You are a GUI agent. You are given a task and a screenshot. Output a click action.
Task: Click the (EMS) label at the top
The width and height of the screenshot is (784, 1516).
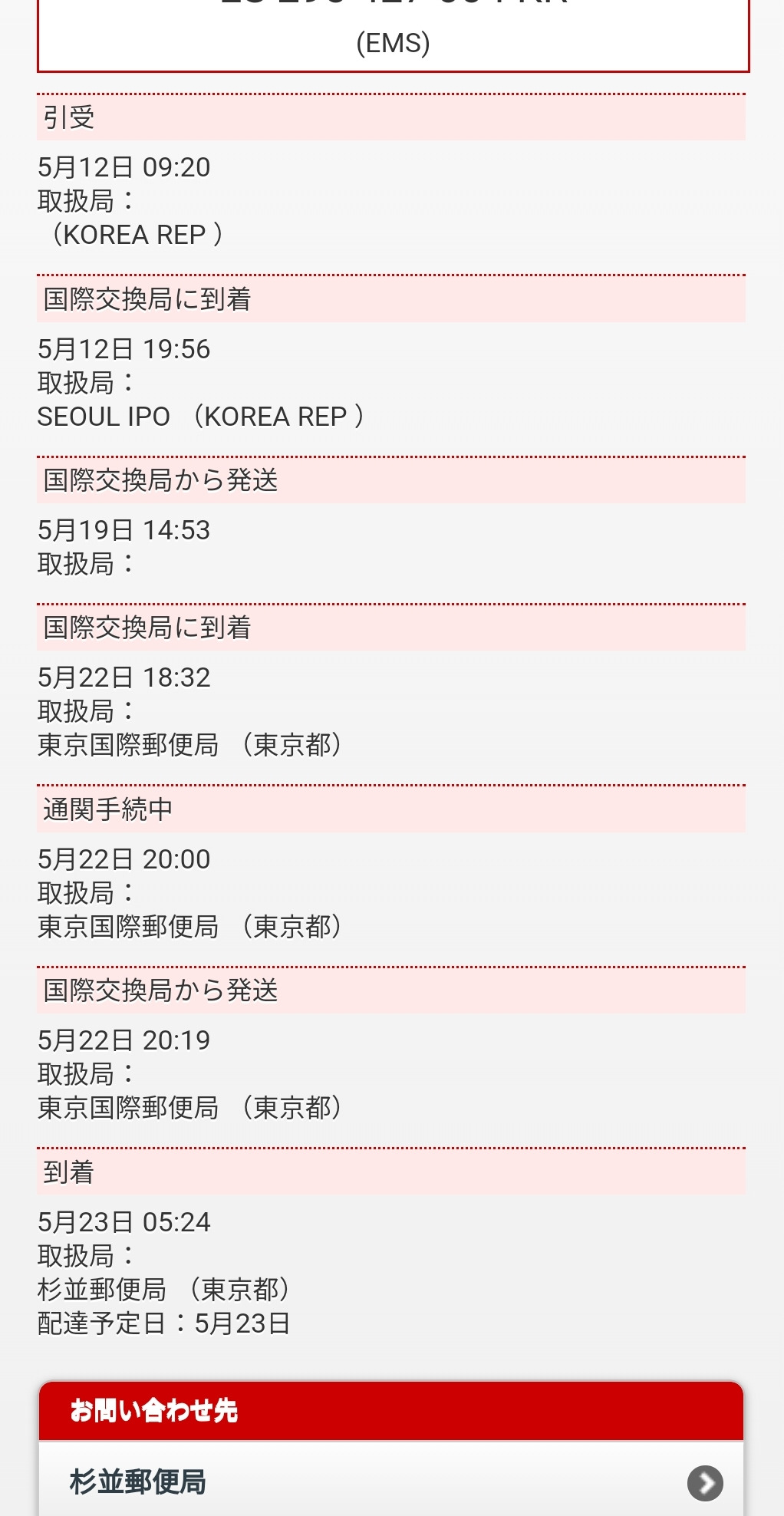392,42
